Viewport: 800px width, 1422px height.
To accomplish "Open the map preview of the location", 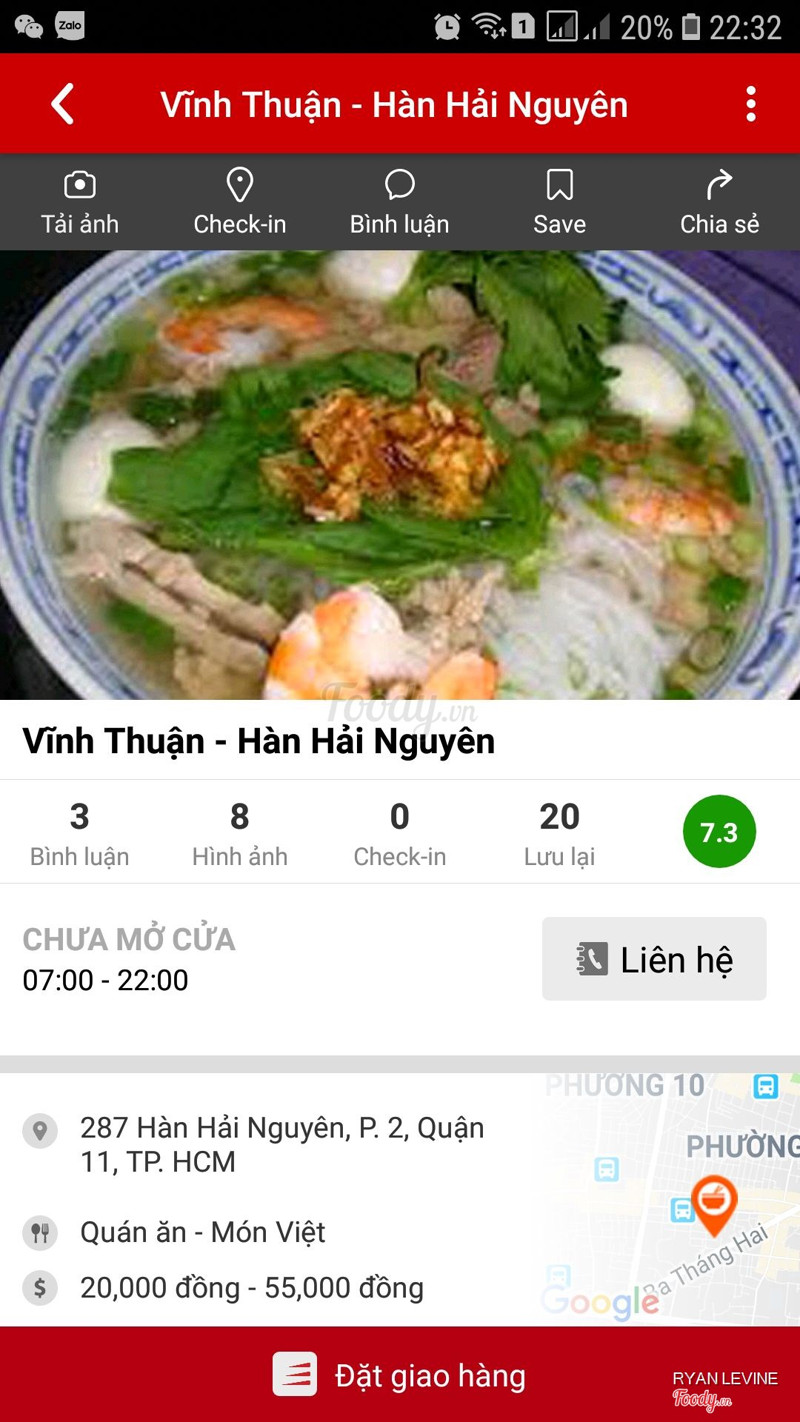I will pos(670,1198).
